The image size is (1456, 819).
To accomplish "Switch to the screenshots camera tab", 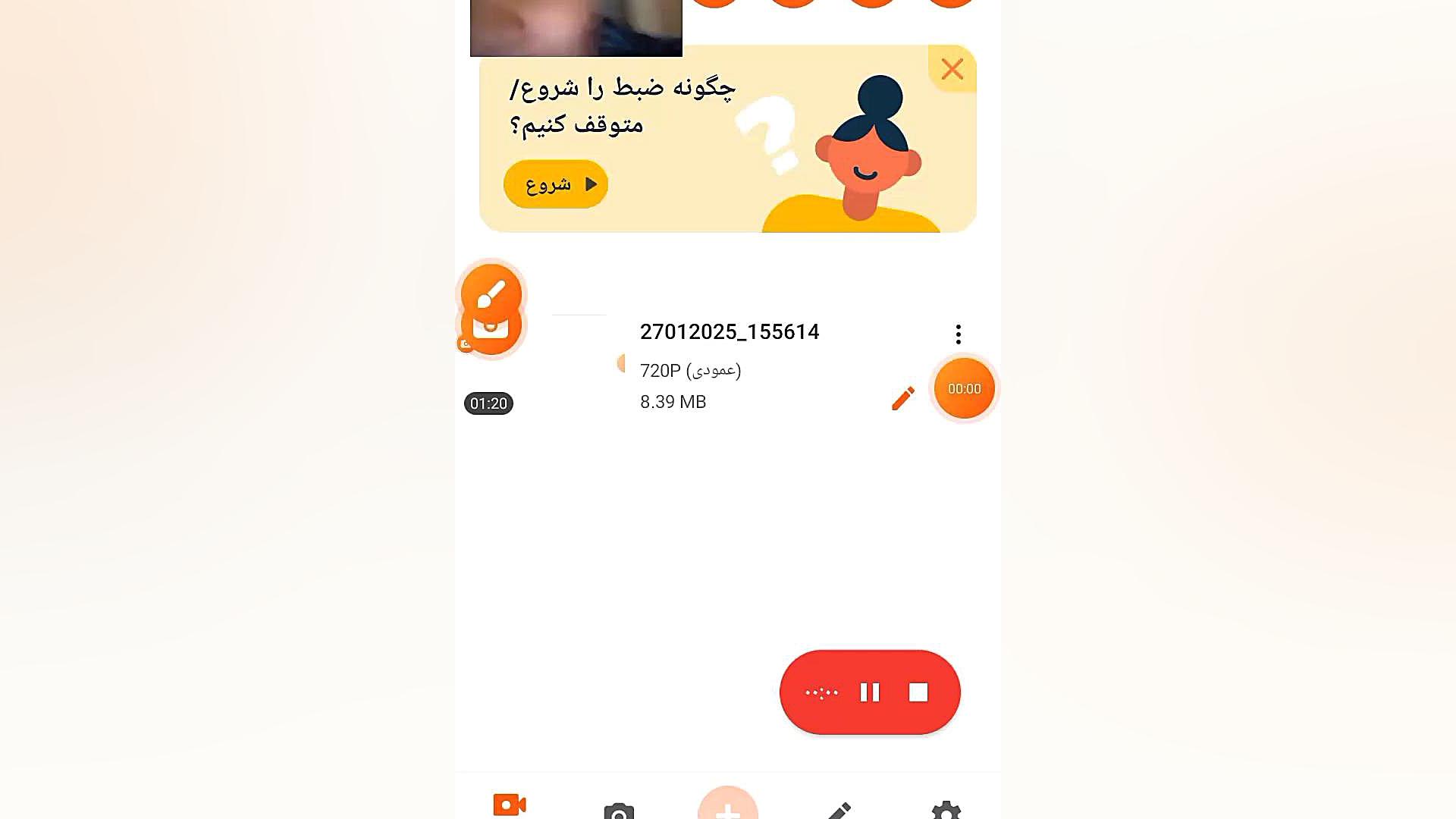I will pyautogui.click(x=619, y=810).
